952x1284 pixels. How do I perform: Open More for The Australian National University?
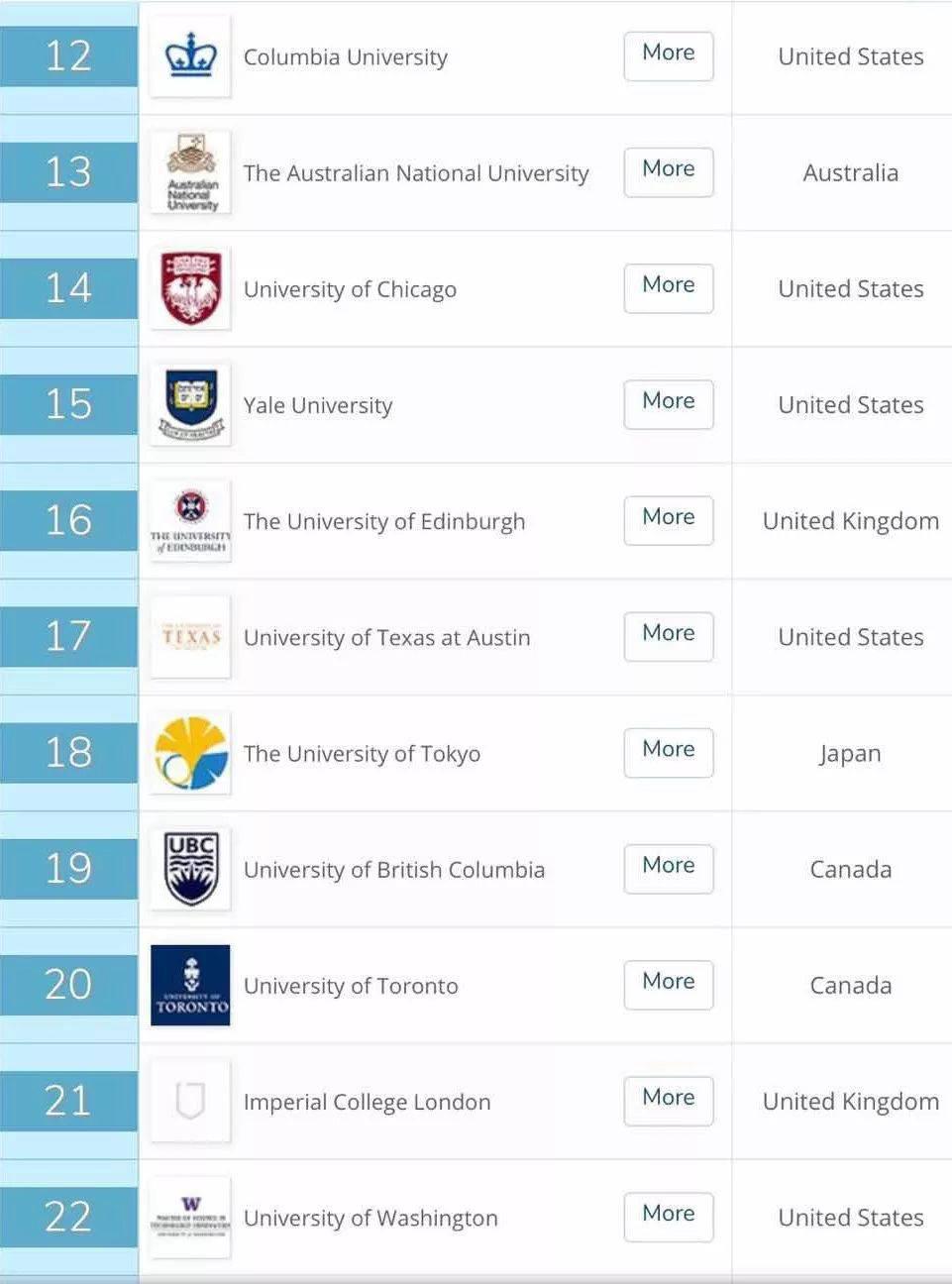[x=668, y=171]
